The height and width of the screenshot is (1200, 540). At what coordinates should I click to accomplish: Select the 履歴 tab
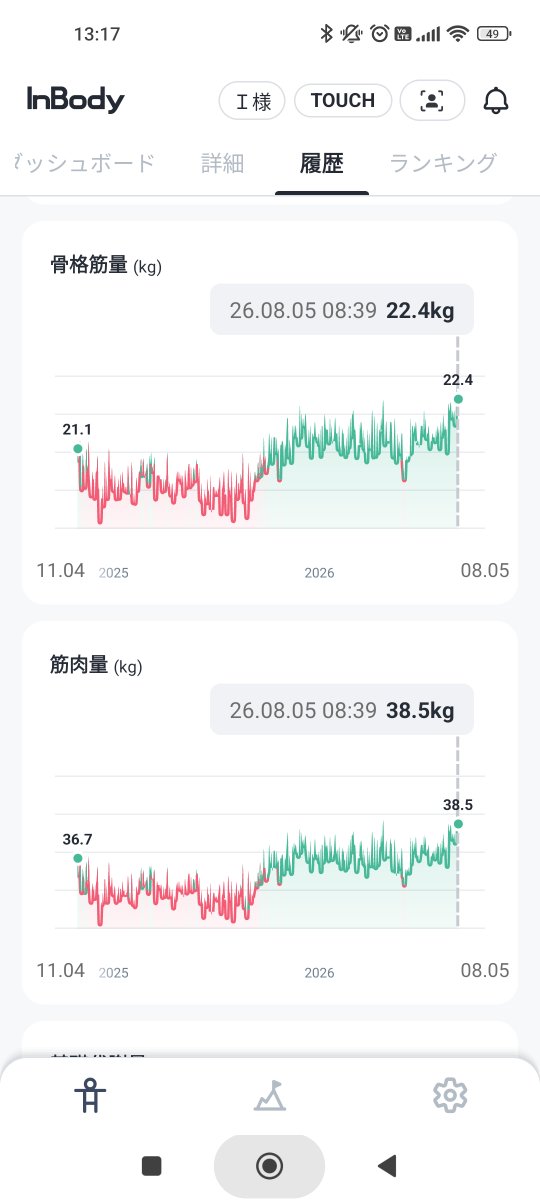coord(322,163)
